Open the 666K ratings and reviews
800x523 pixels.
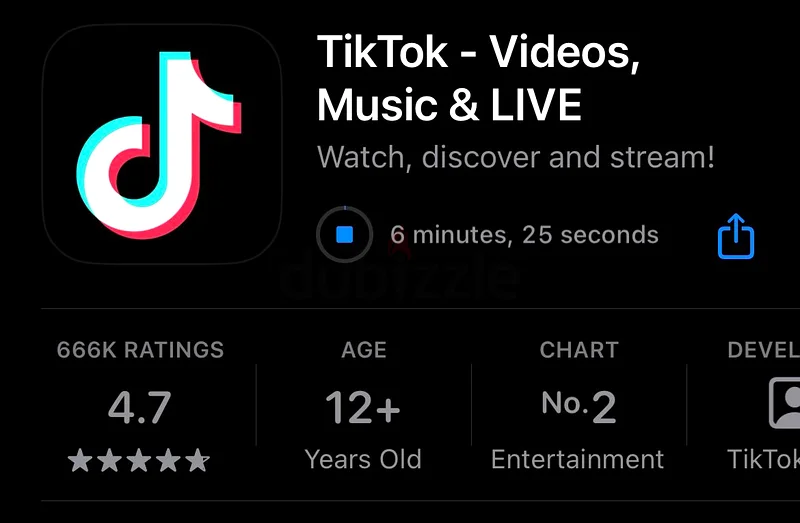(140, 407)
